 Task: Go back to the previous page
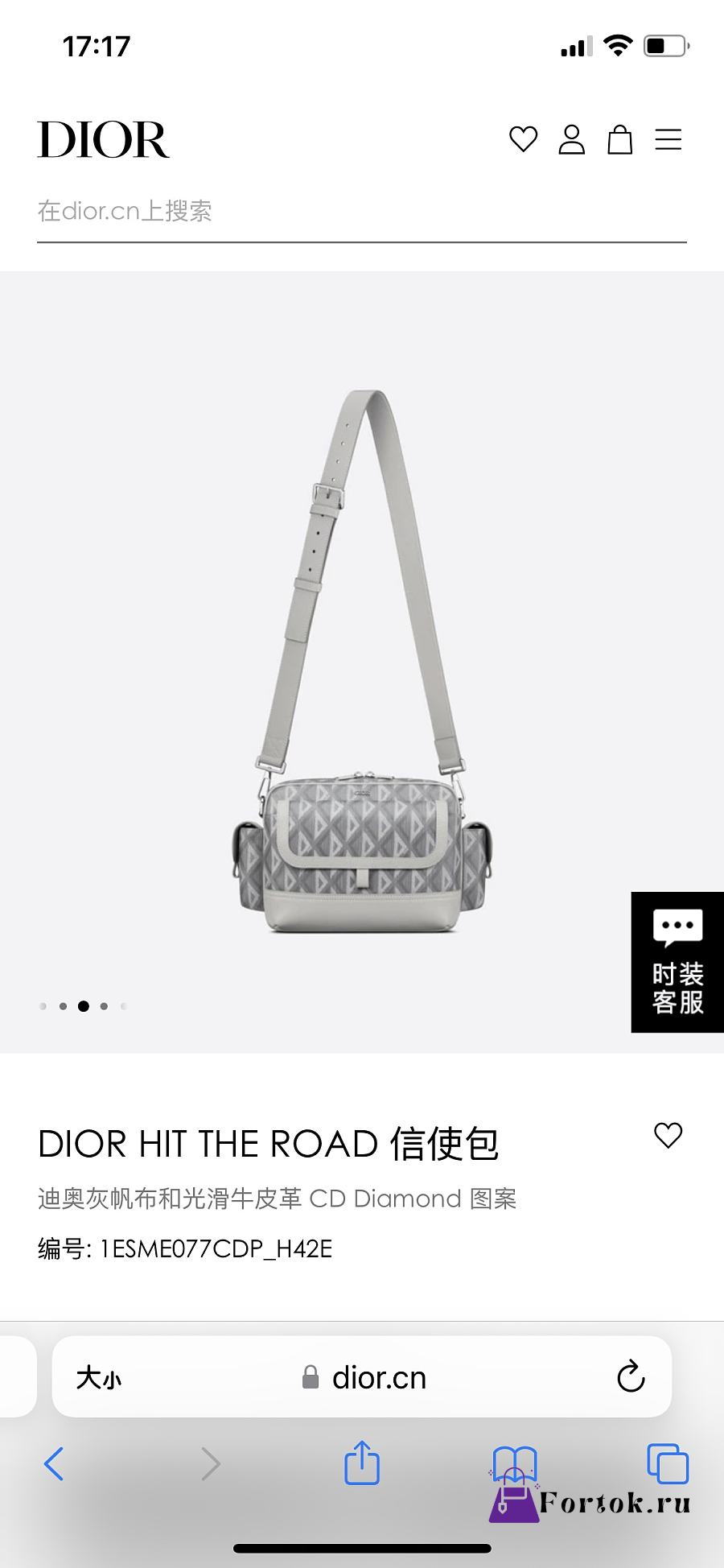[54, 1463]
